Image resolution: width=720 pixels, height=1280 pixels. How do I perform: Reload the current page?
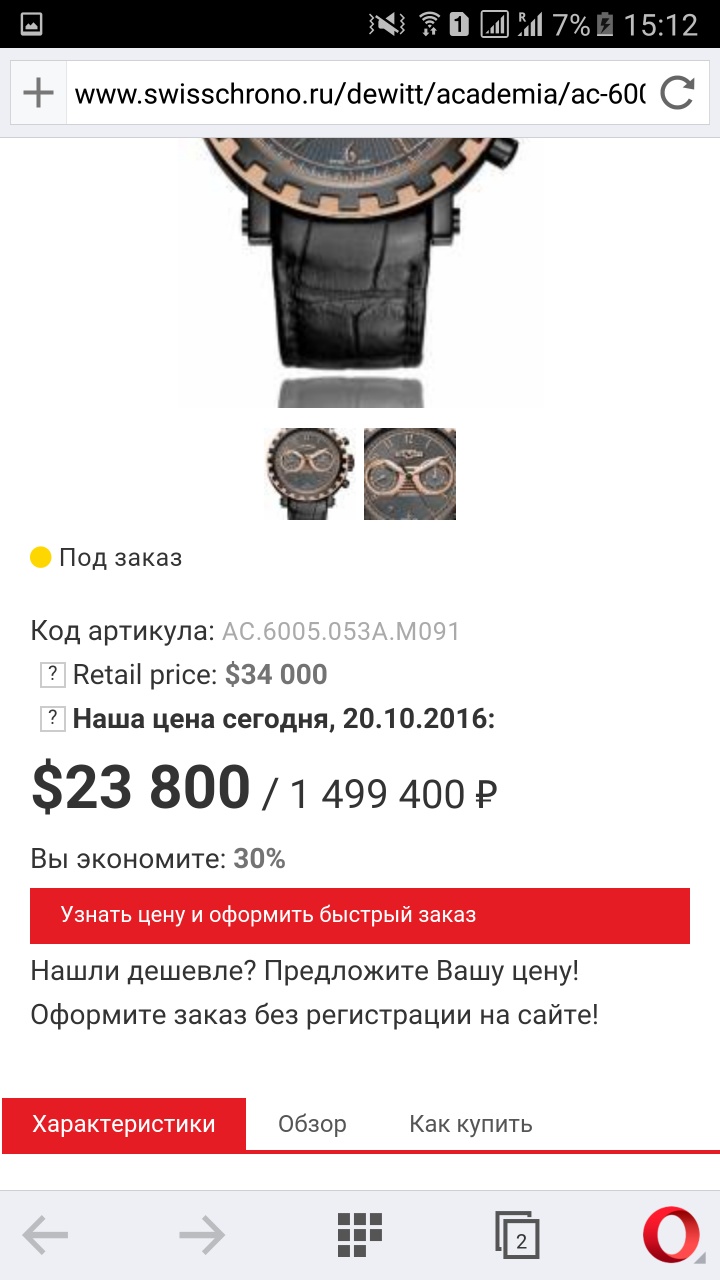(x=677, y=94)
